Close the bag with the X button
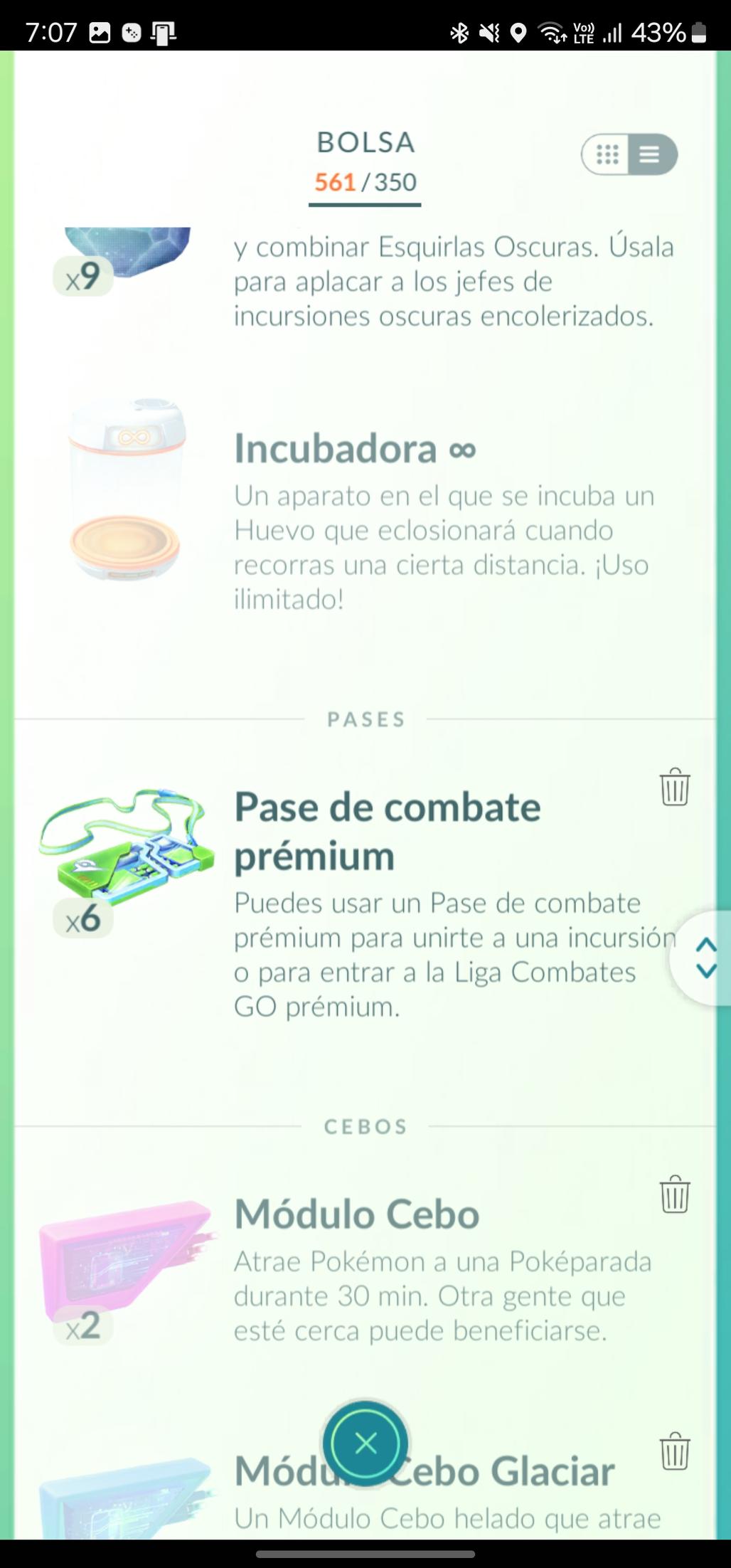The image size is (731, 1568). (365, 1443)
